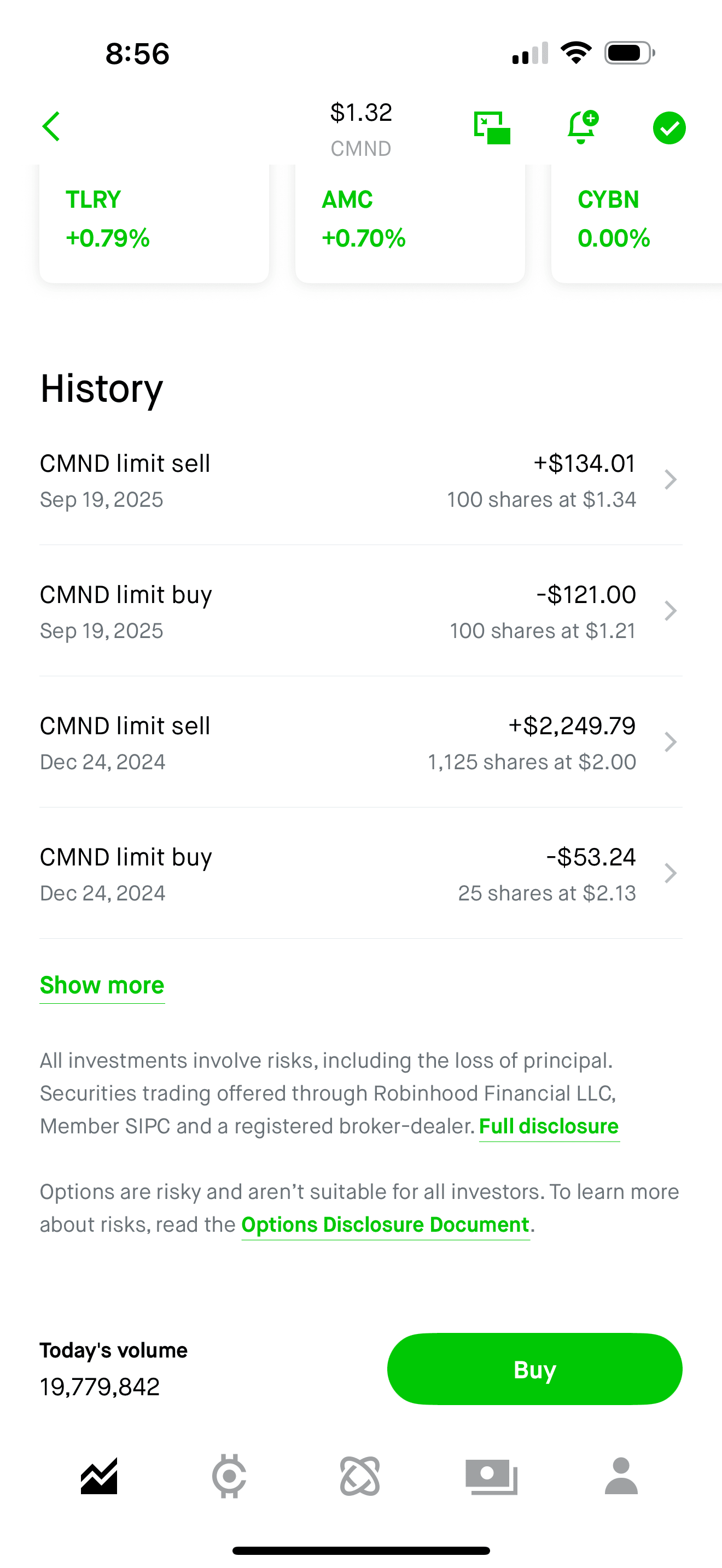Viewport: 722px width, 1568px height.
Task: Show more history entries
Action: tap(102, 985)
